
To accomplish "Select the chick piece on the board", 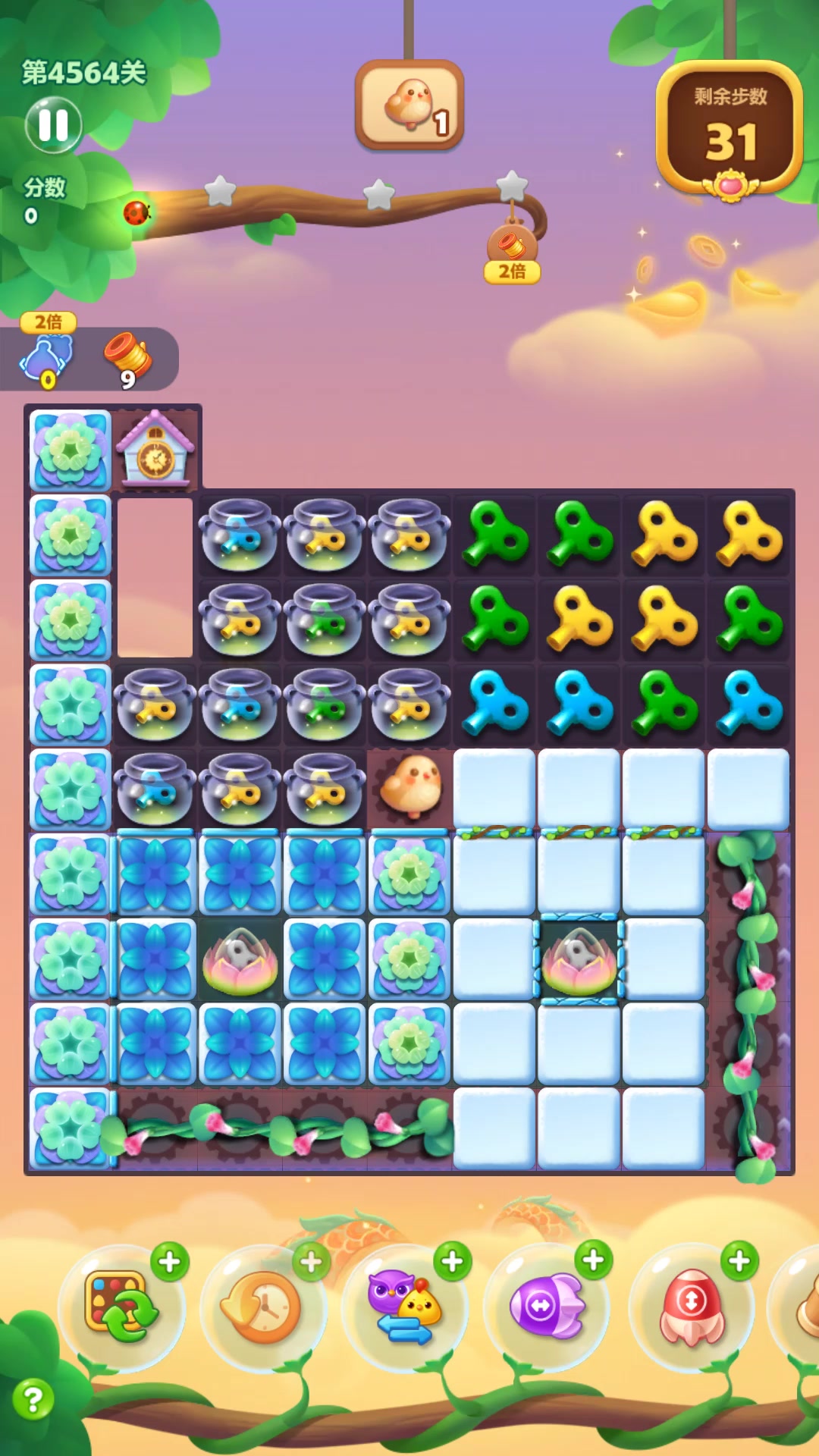I will [x=410, y=787].
